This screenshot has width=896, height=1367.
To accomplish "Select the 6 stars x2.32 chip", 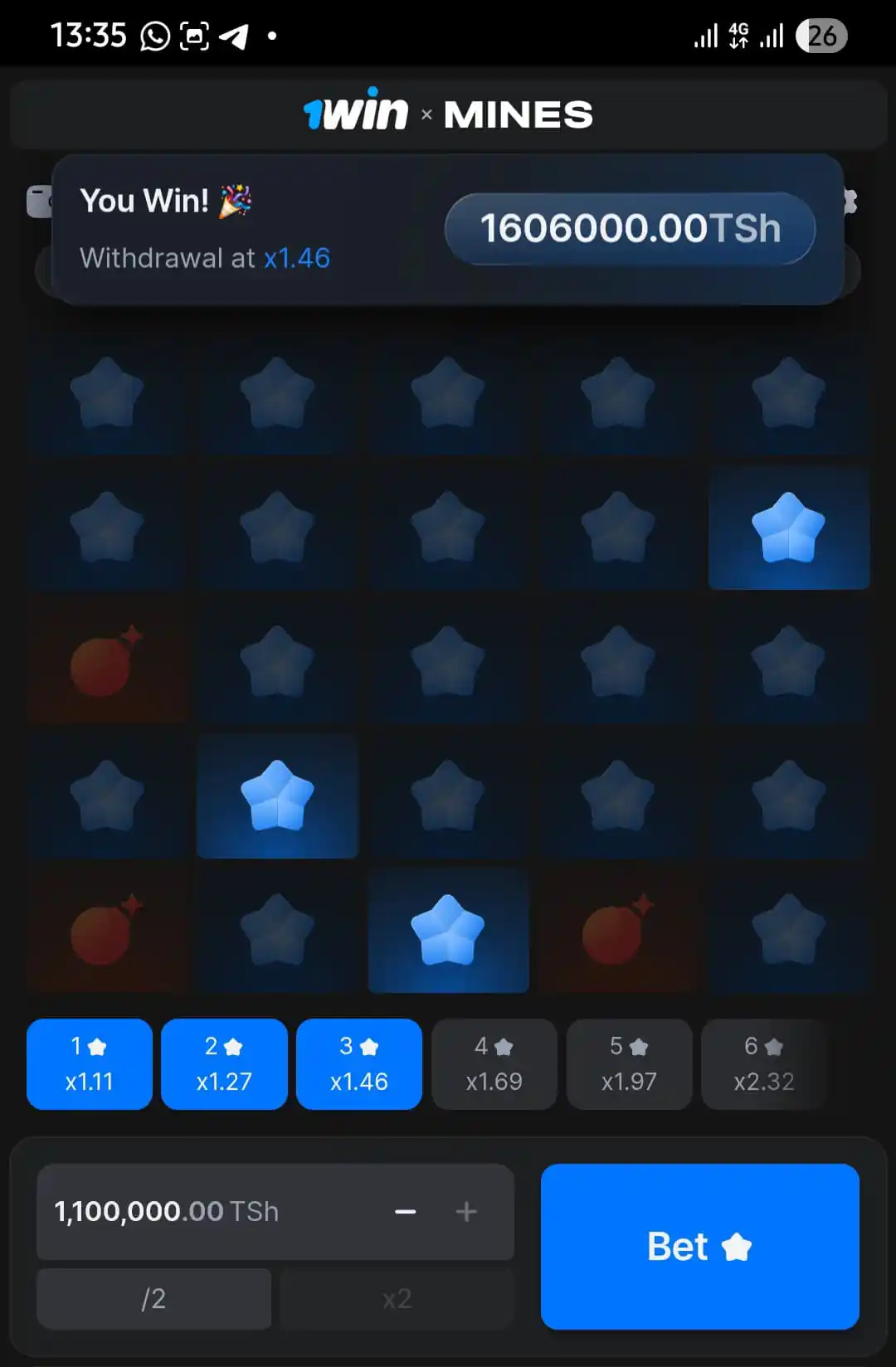I will click(764, 1064).
